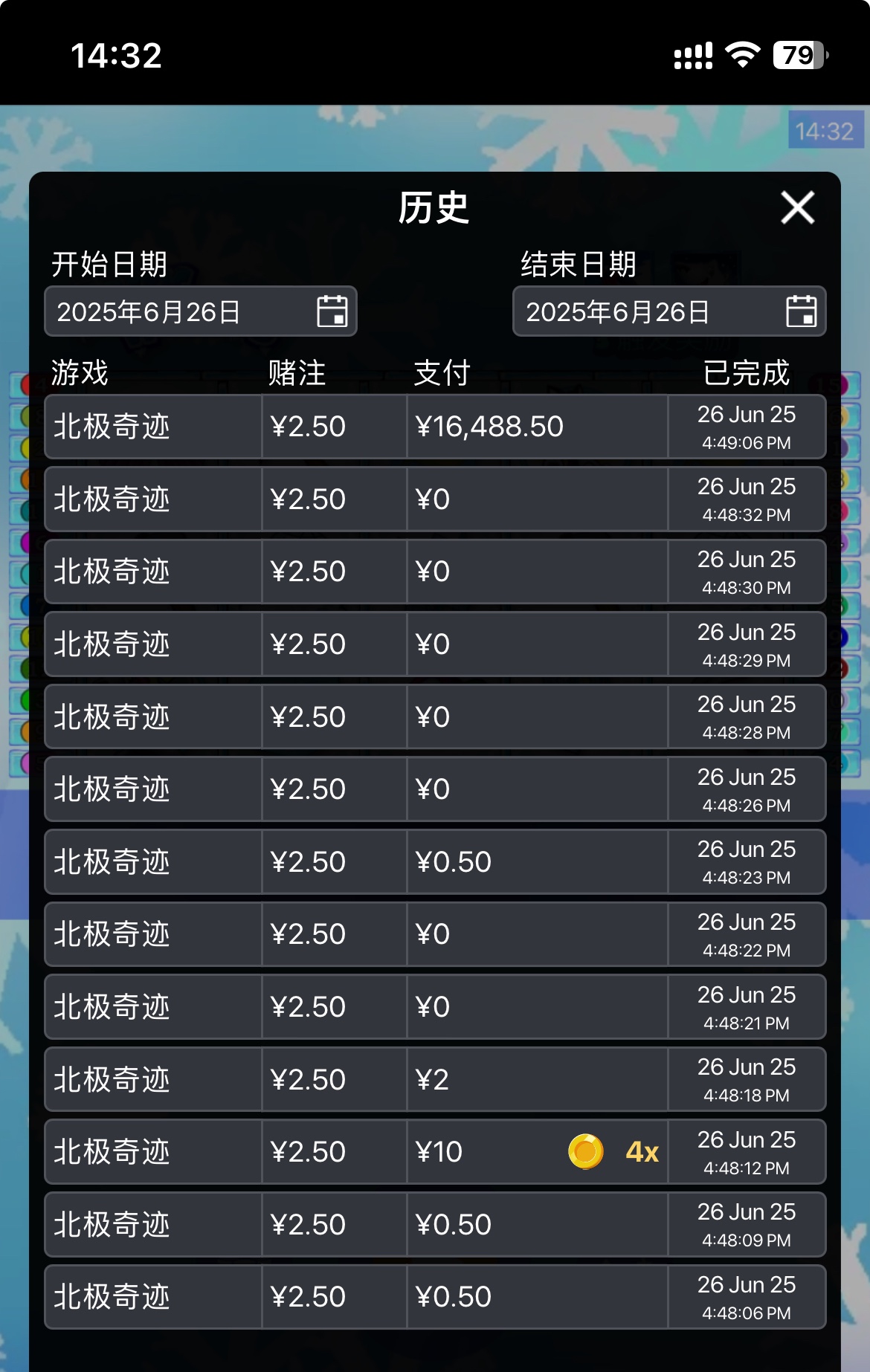Open the 开始日期 start date picker
This screenshot has height=1372, width=870.
(x=201, y=311)
